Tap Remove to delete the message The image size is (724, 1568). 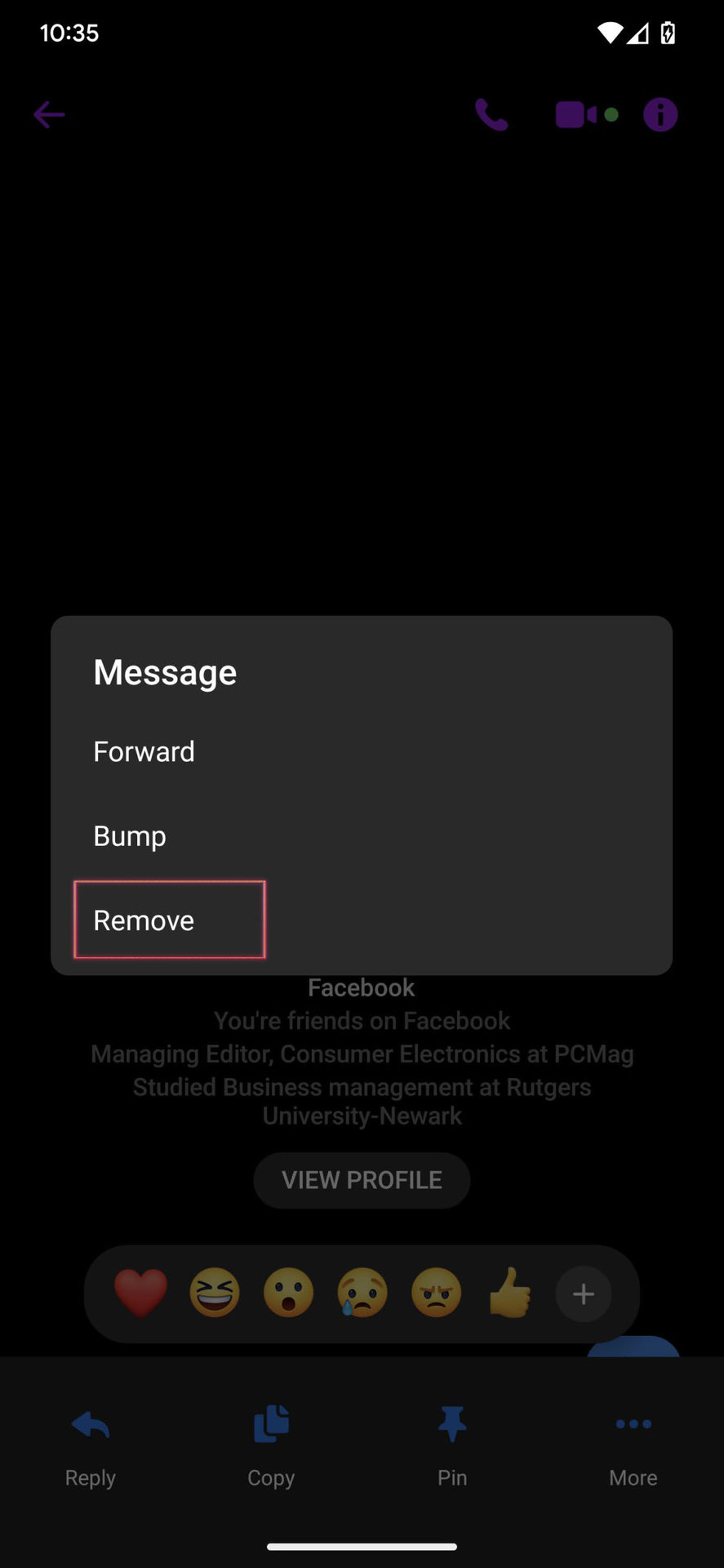(144, 920)
